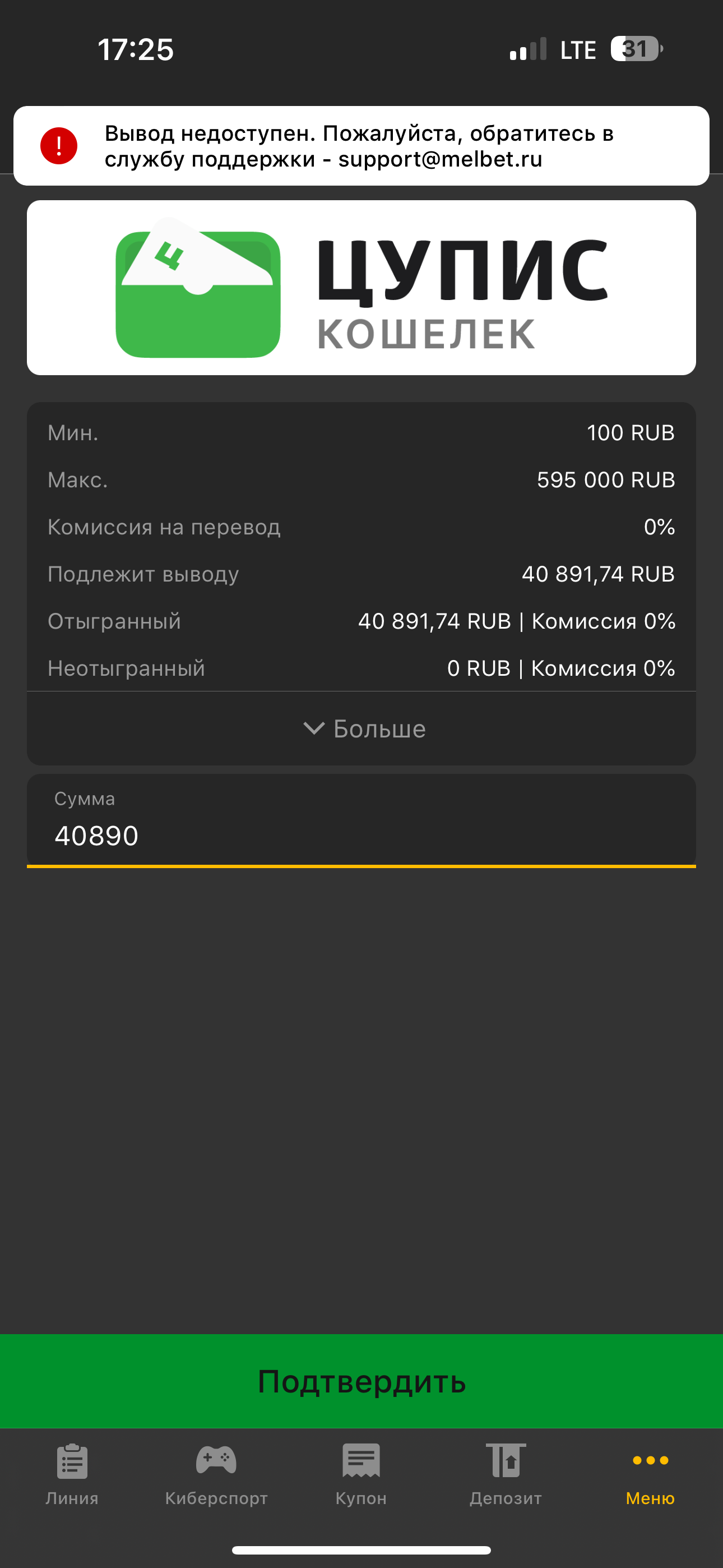The height and width of the screenshot is (1568, 723).
Task: Expand the Больше details section
Action: pyautogui.click(x=363, y=728)
